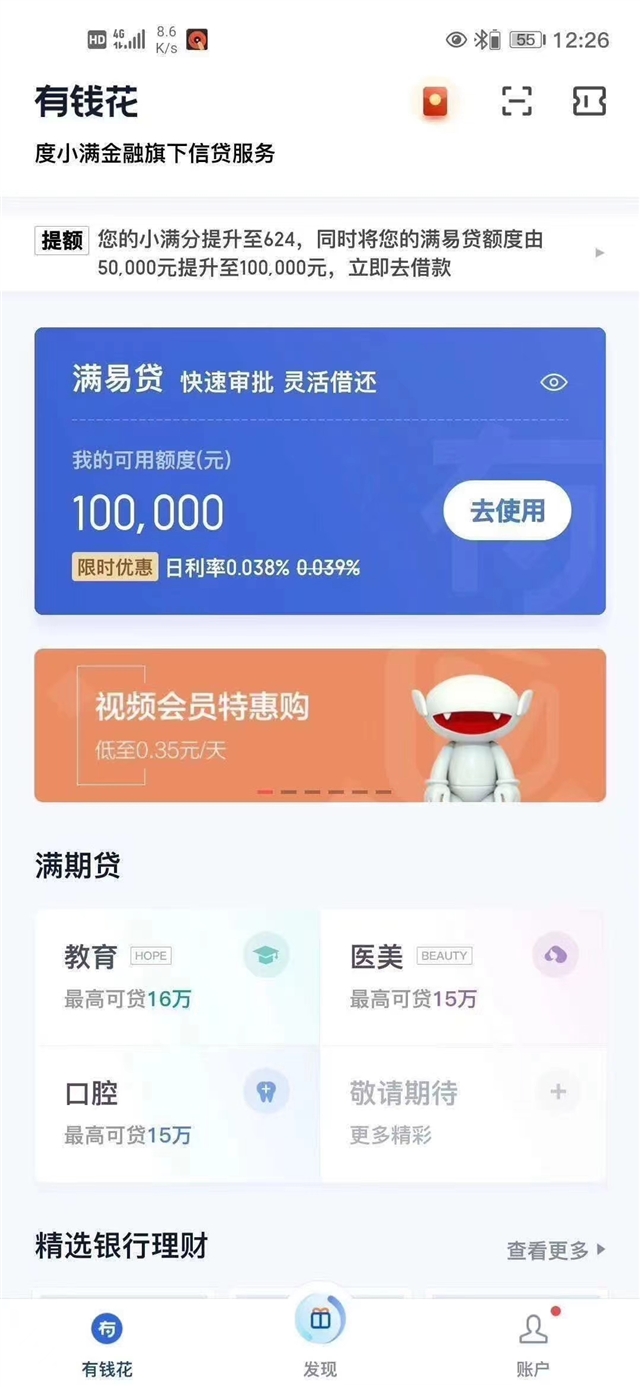This screenshot has height=1387, width=640.
Task: Open the red envelope icon
Action: pos(434,101)
